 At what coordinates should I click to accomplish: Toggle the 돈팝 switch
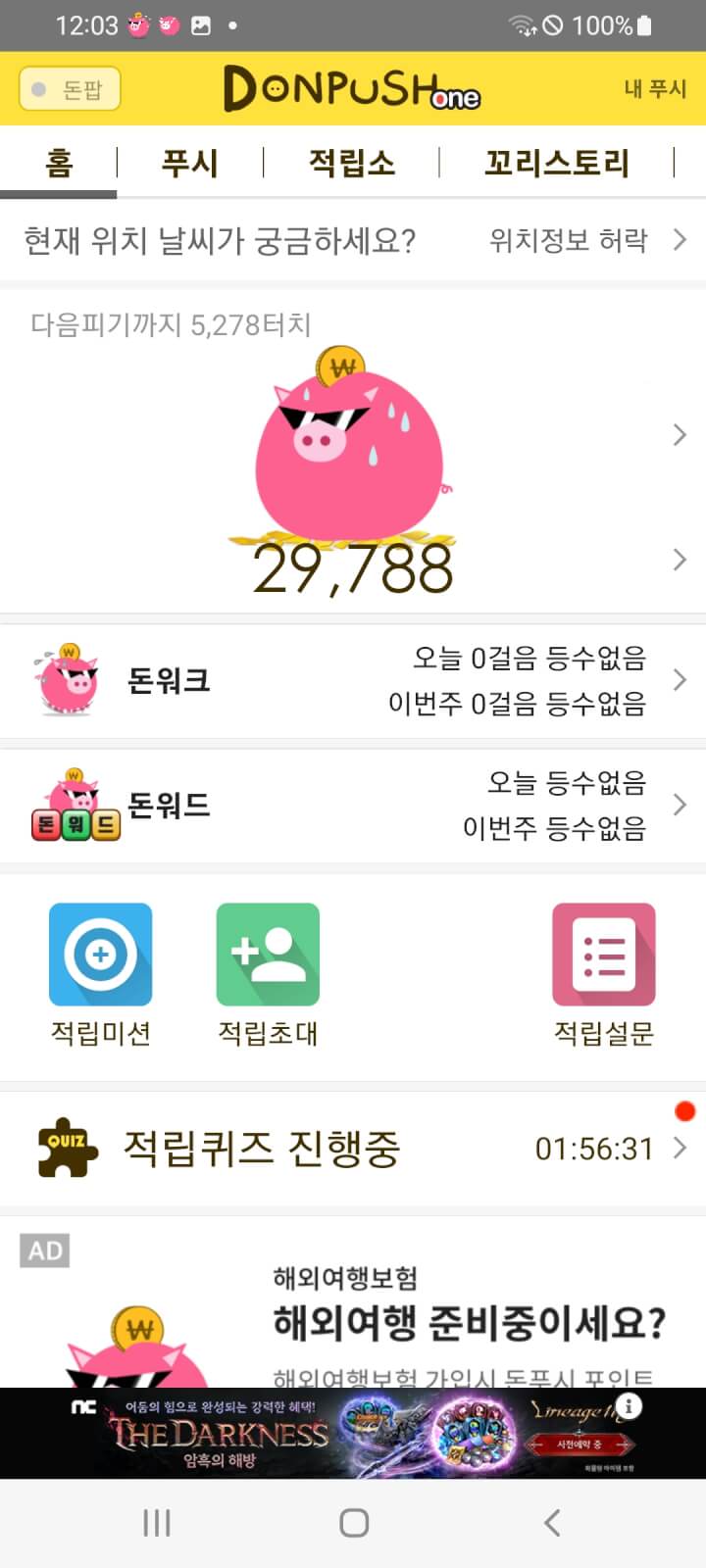[x=70, y=89]
